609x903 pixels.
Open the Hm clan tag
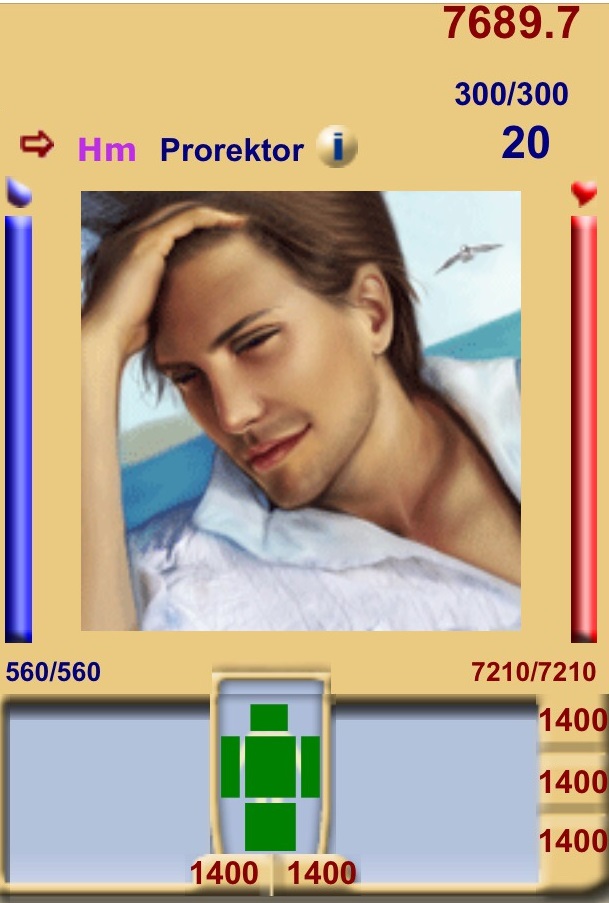[x=107, y=150]
